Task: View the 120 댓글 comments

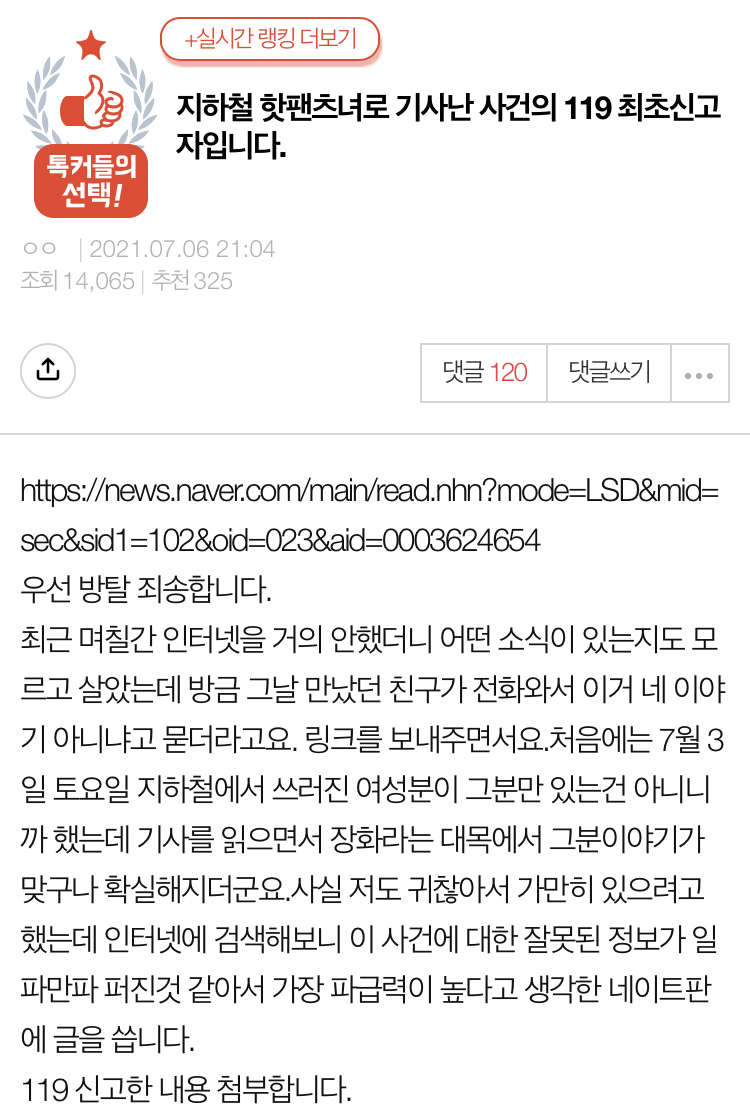Action: (484, 373)
